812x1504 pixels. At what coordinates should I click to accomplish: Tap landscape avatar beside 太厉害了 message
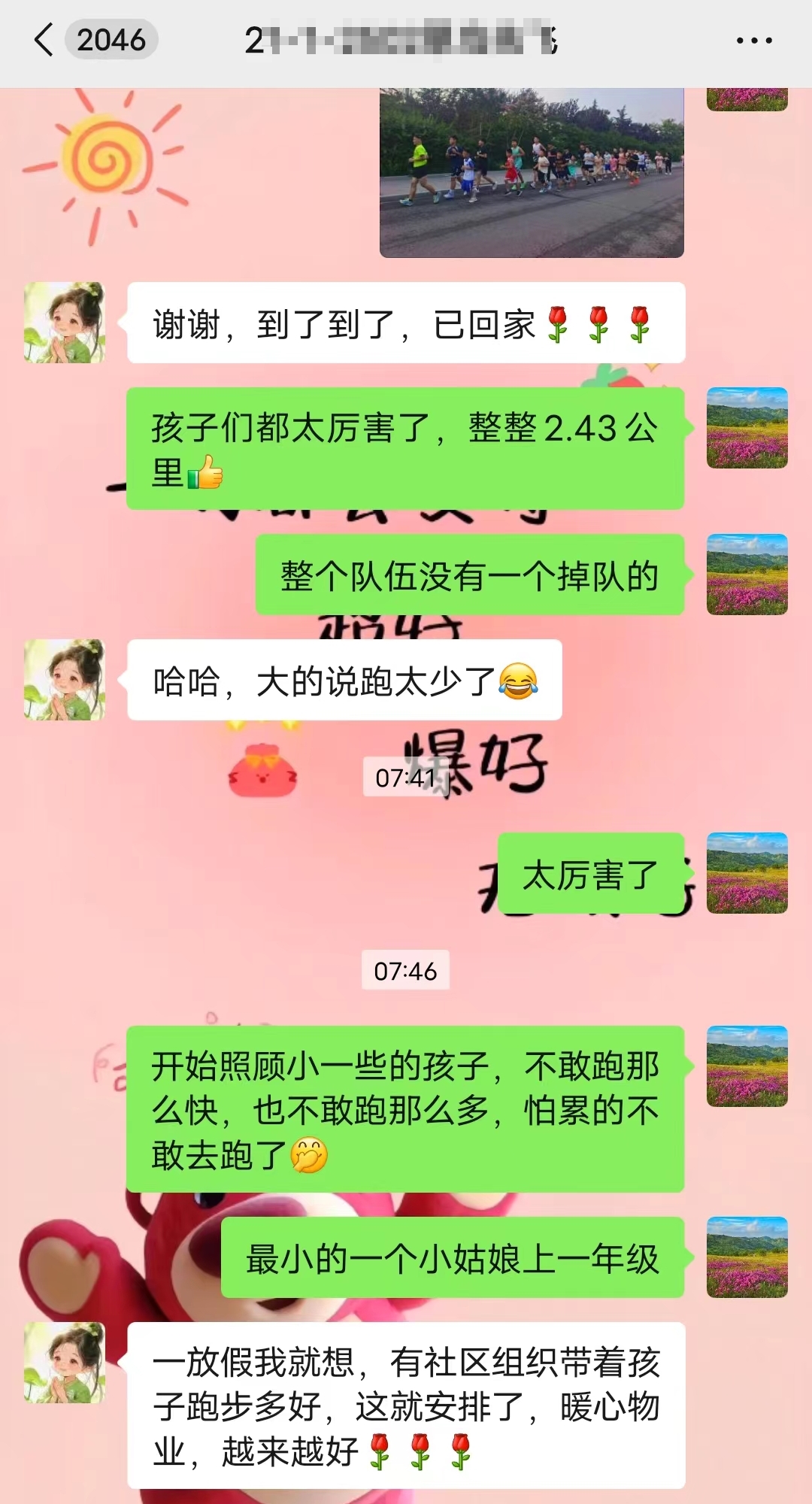[747, 873]
